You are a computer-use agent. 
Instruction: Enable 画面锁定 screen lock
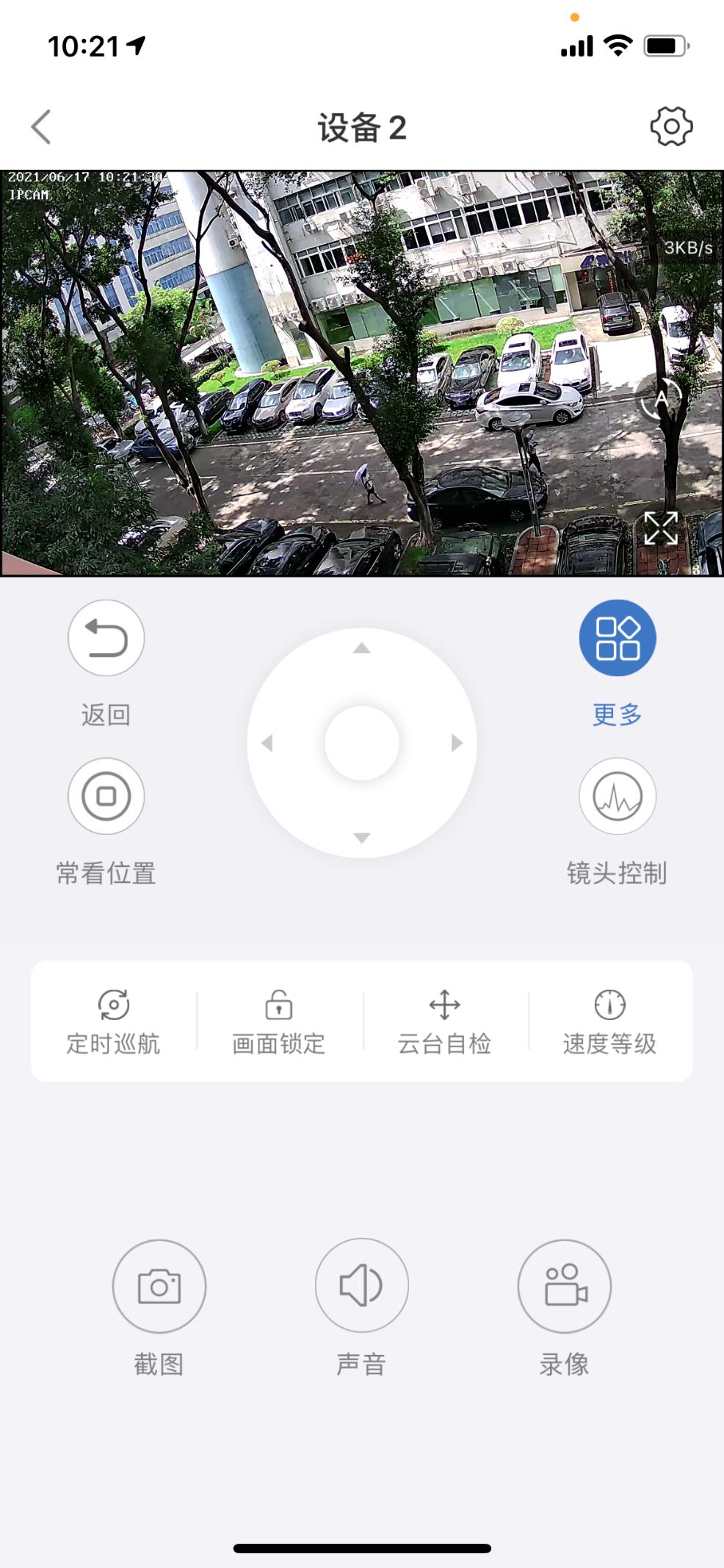(x=278, y=1021)
